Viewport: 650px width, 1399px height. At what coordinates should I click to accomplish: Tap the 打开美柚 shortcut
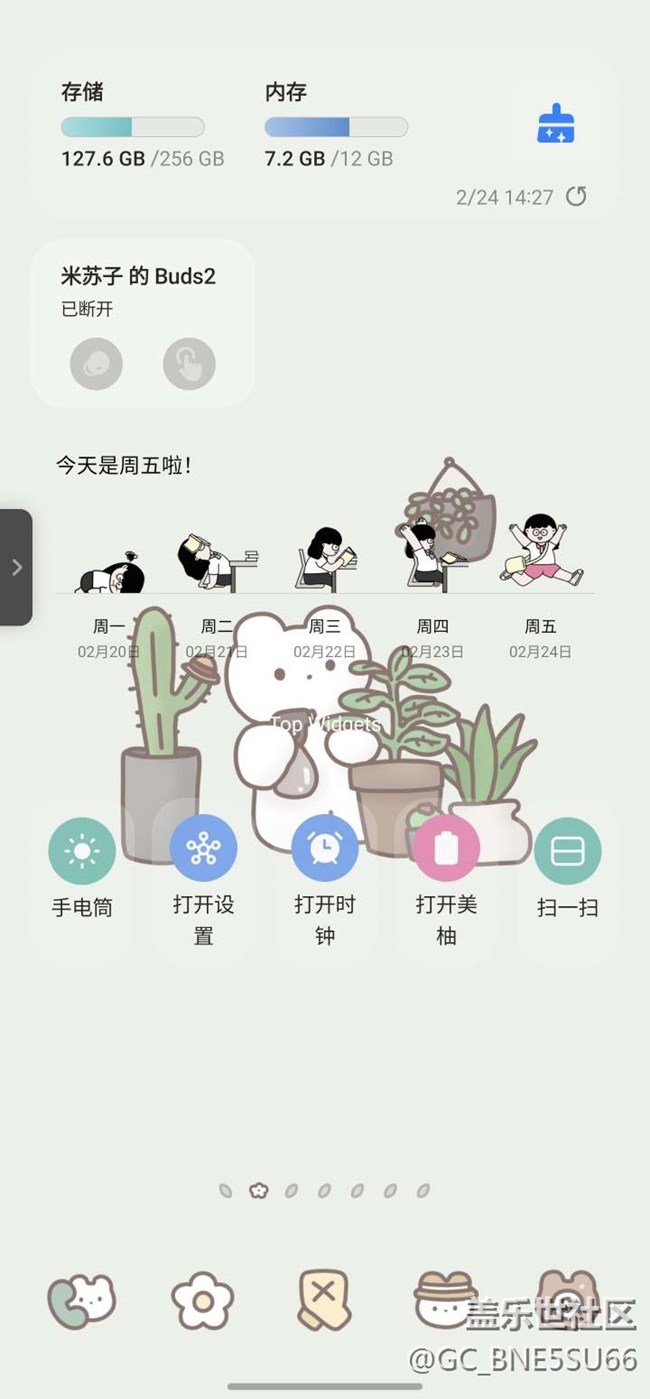tap(446, 850)
